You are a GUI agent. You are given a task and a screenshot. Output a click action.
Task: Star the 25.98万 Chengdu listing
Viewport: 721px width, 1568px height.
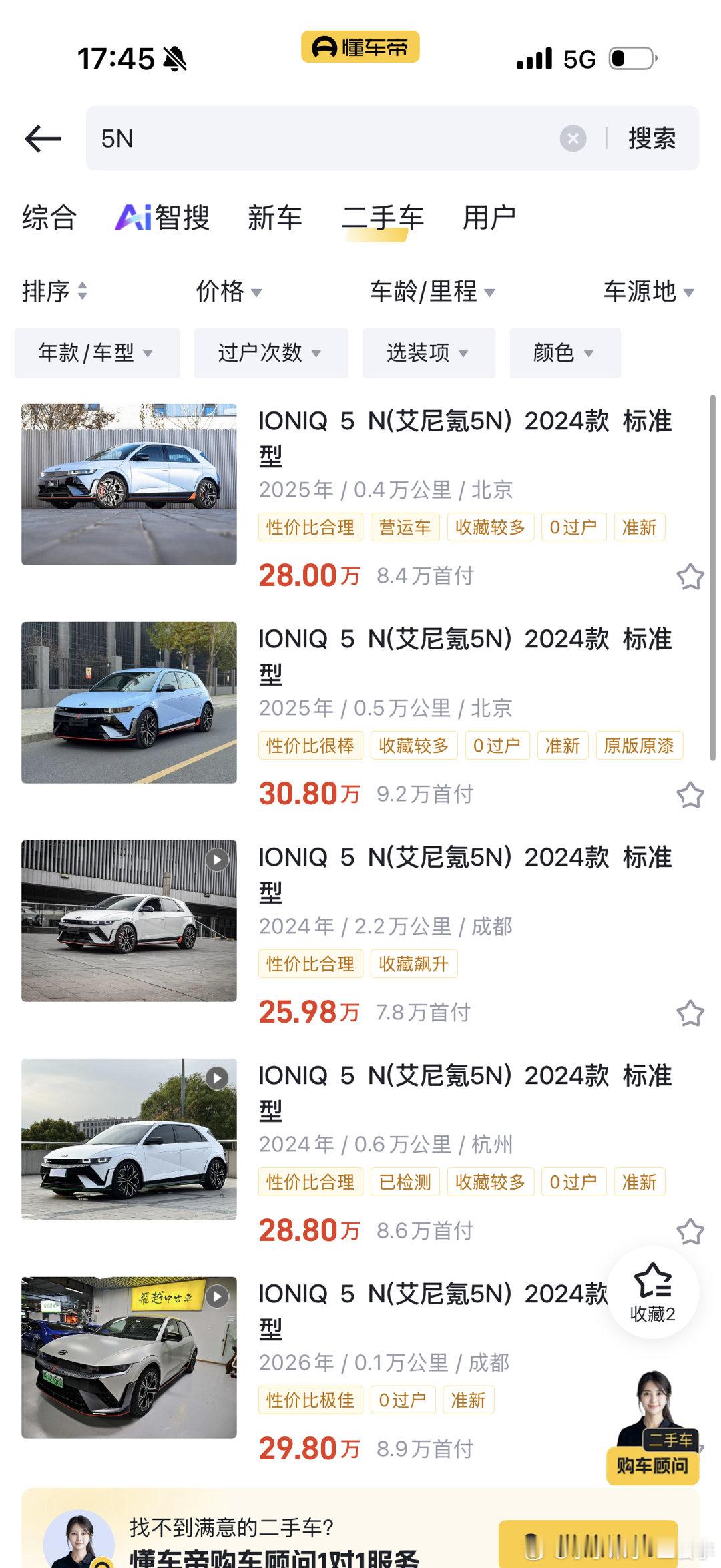coord(690,1013)
